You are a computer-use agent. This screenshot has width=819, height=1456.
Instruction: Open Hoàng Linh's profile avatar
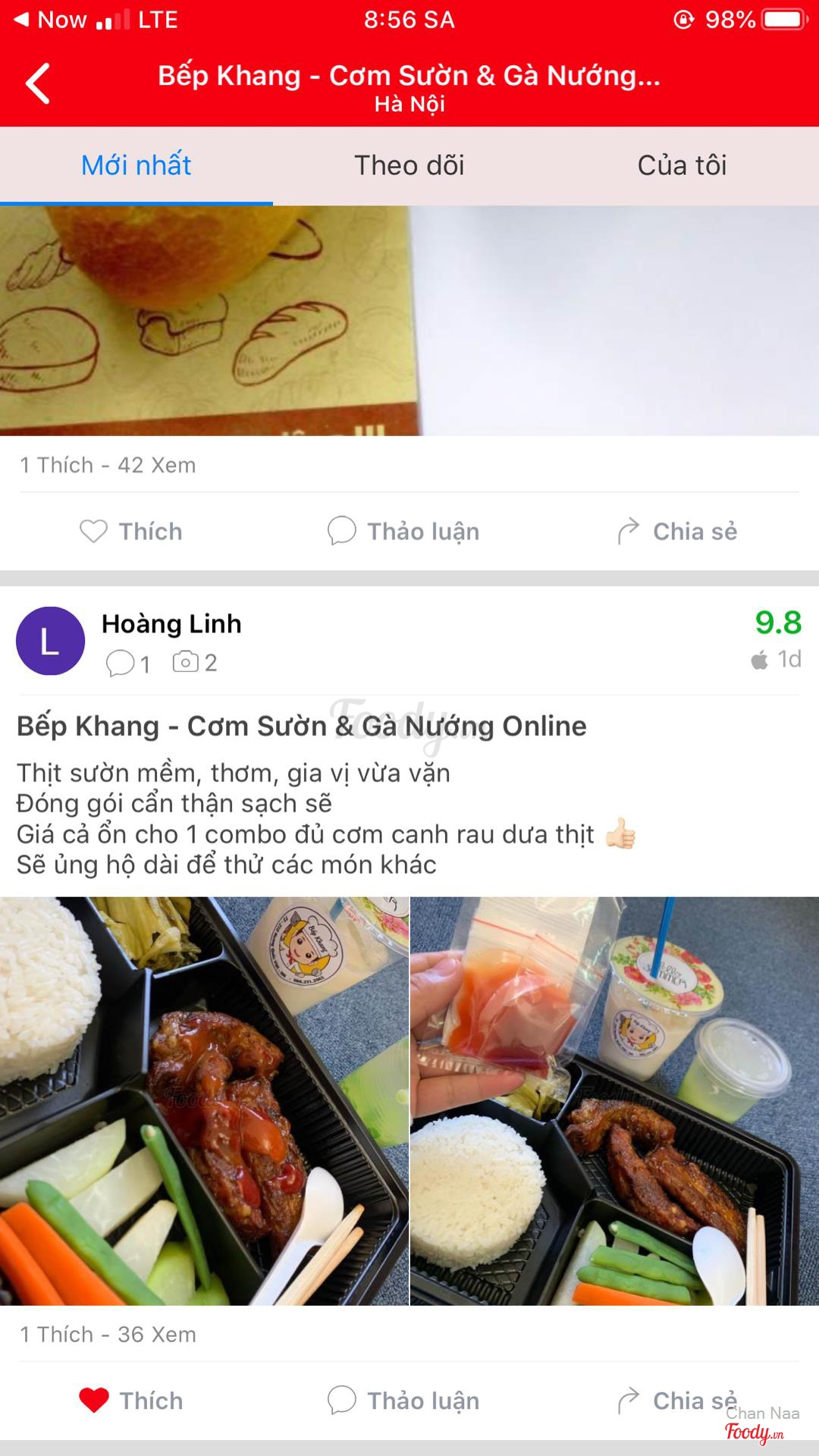click(50, 641)
